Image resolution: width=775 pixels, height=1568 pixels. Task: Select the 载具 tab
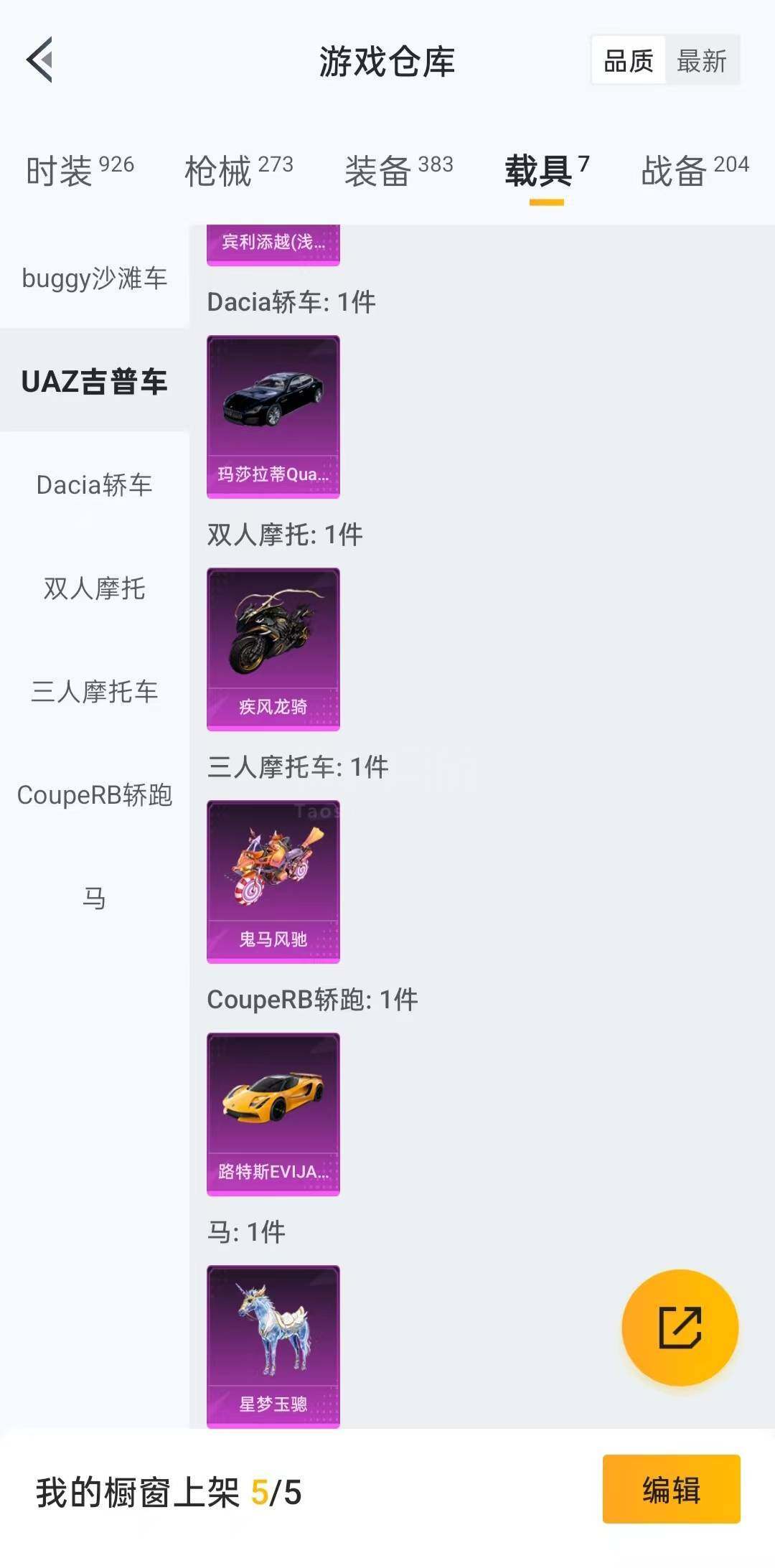[x=546, y=171]
